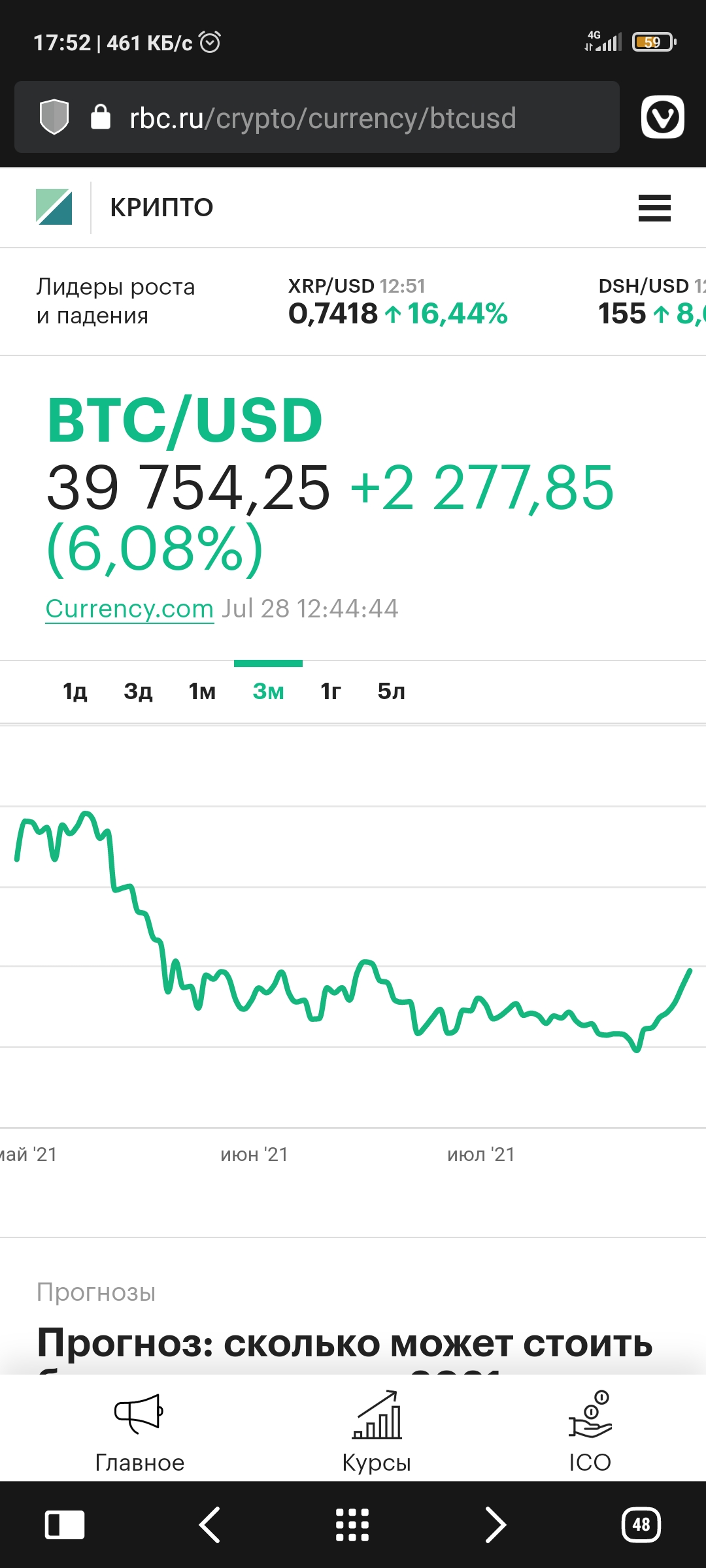
Task: Toggle the browser side panel
Action: 65,1525
